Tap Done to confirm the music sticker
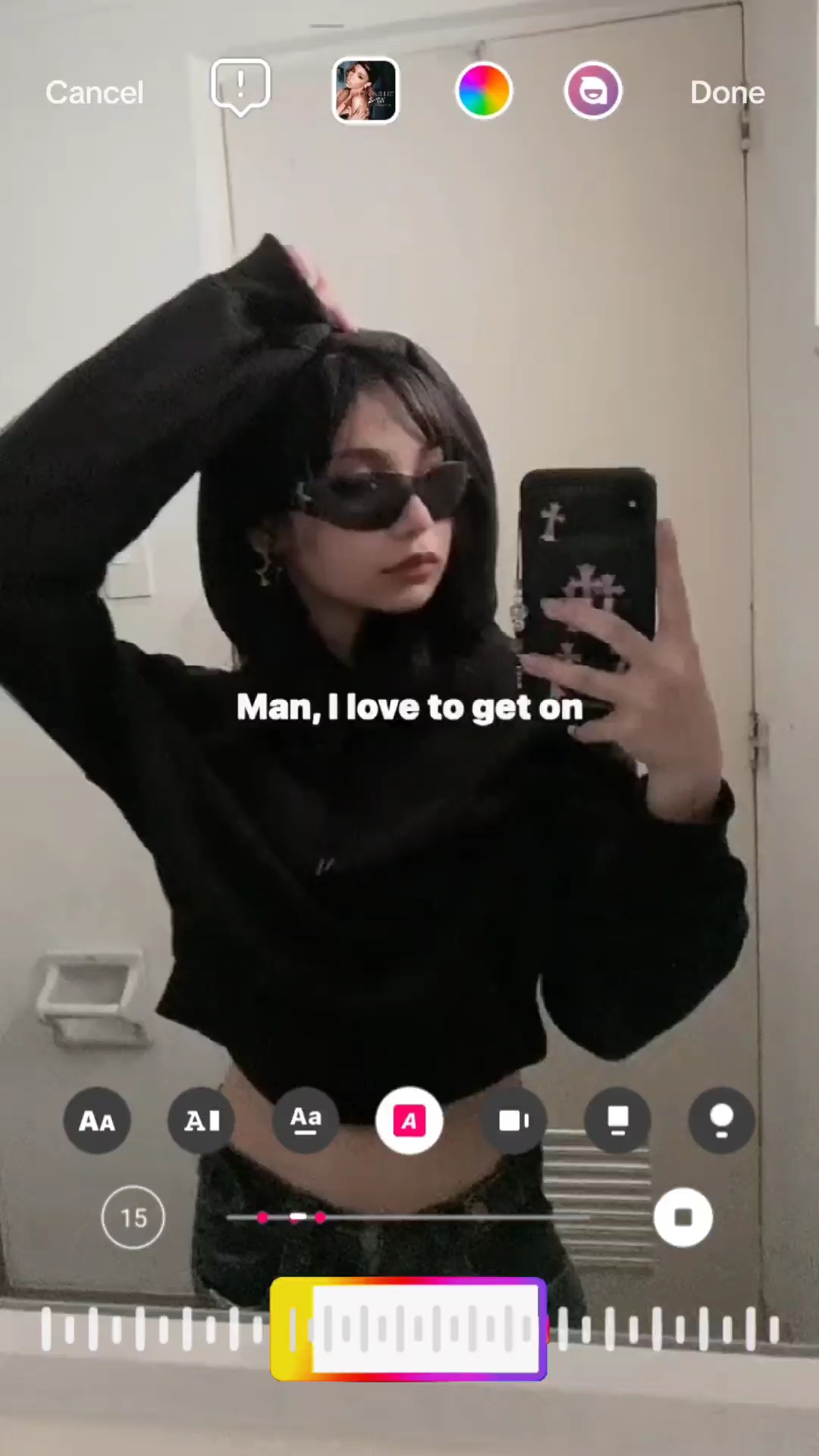 click(x=726, y=93)
